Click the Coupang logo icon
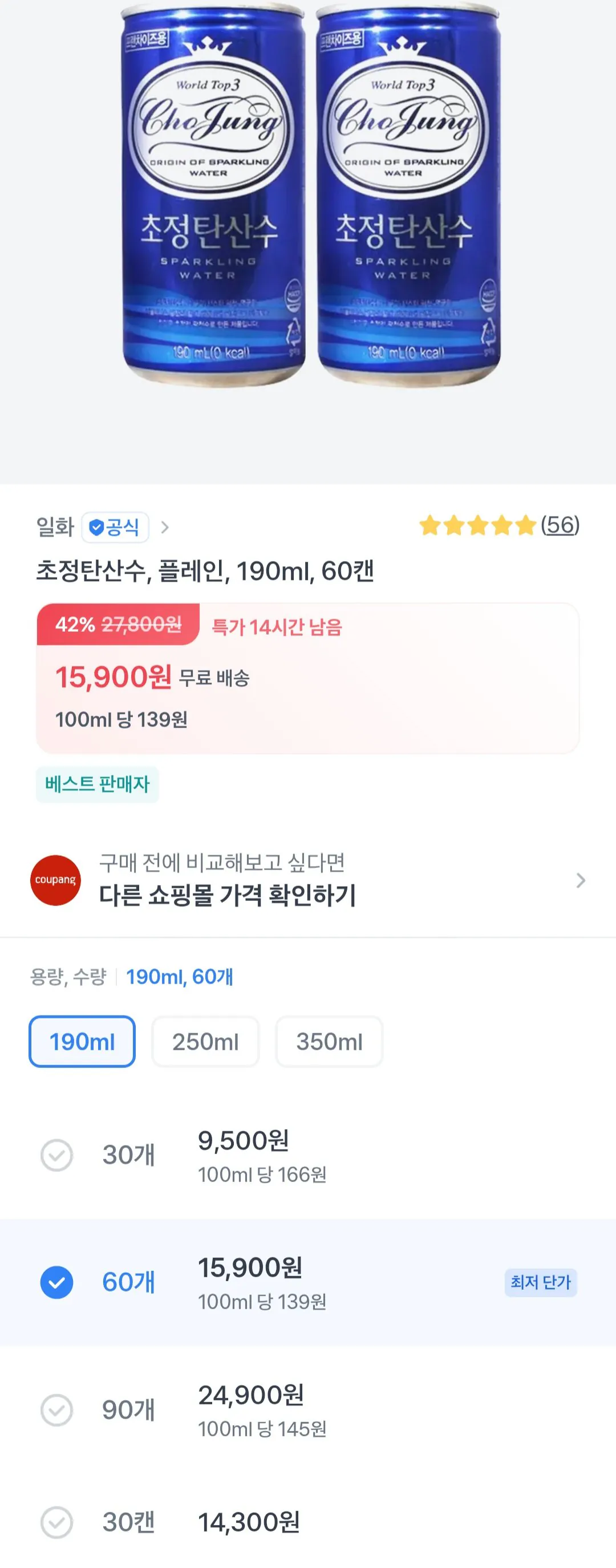 55,880
